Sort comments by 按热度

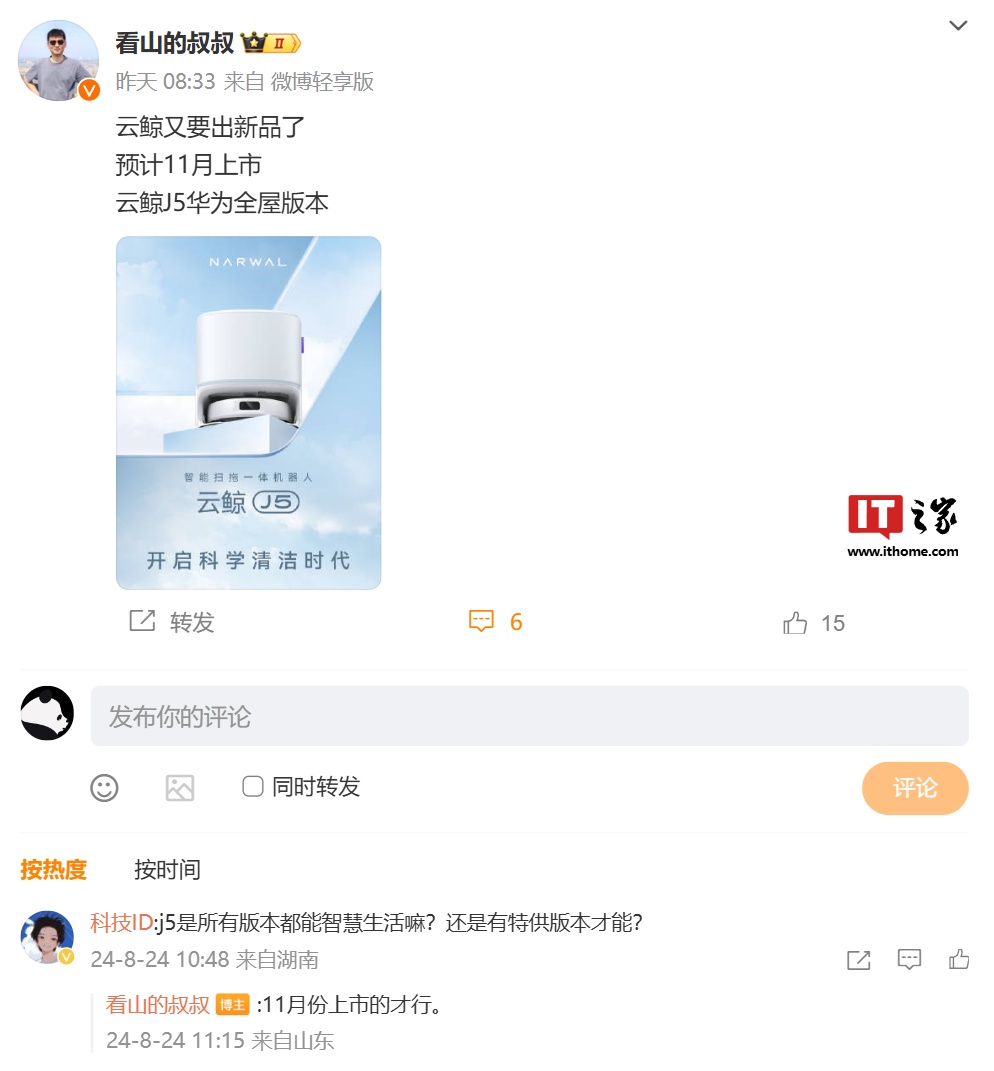(53, 869)
